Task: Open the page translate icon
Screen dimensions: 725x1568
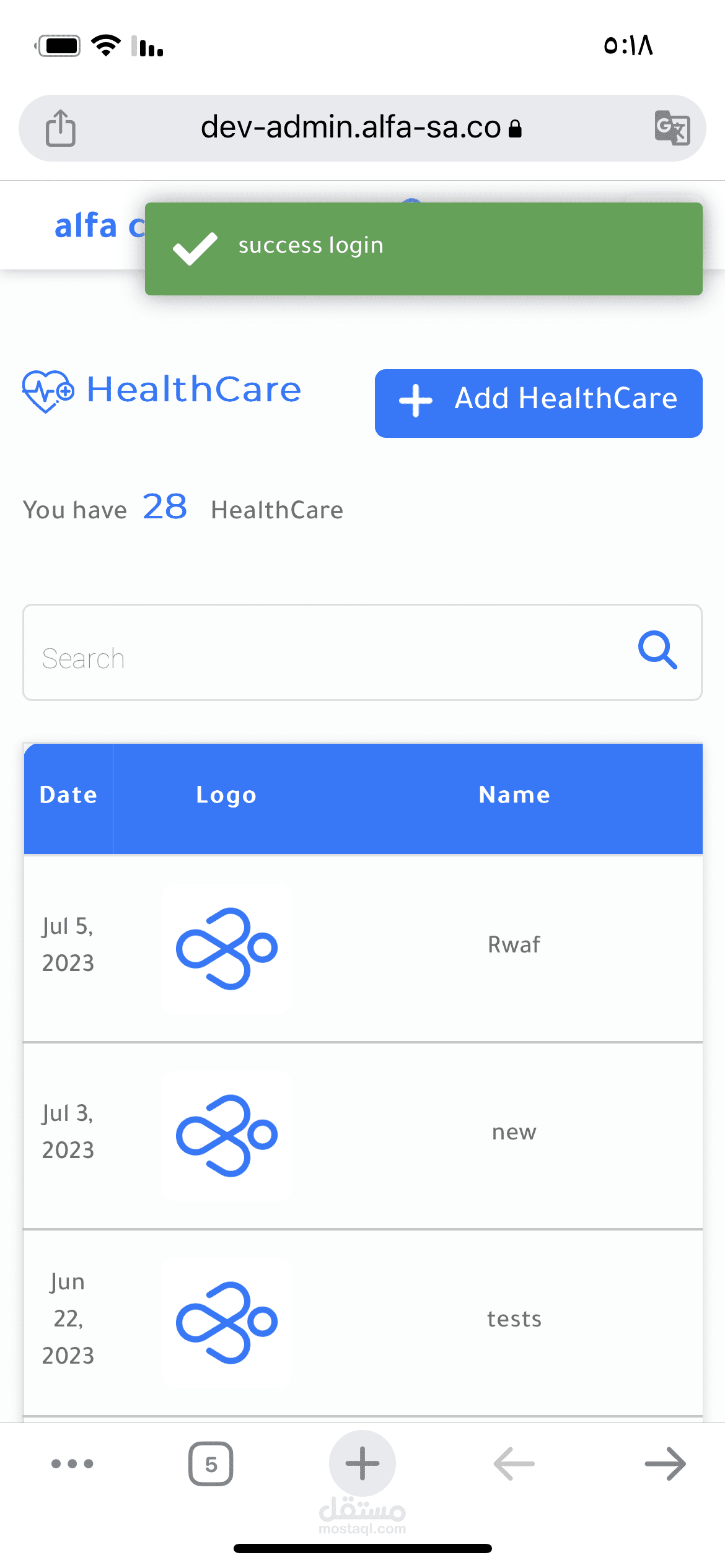Action: [x=672, y=128]
